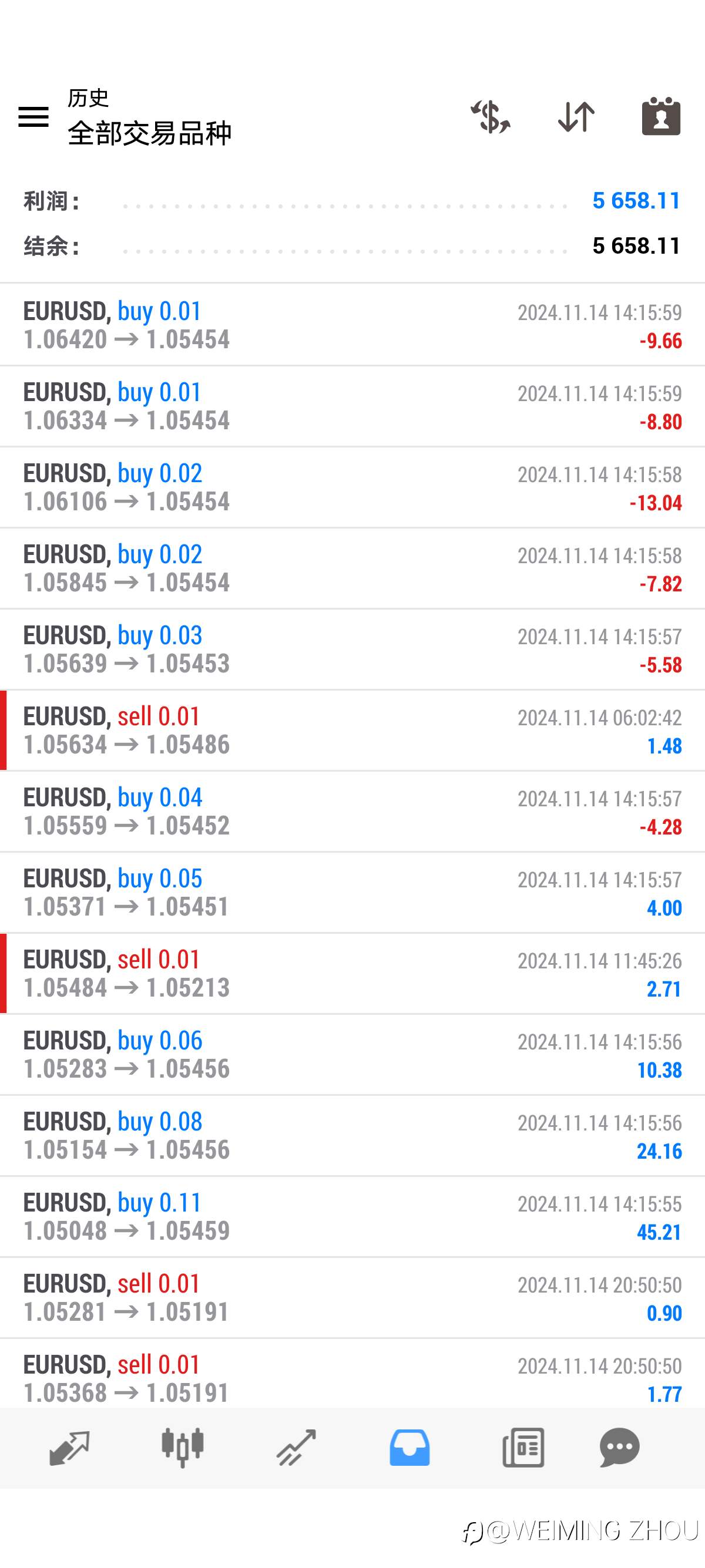The image size is (705, 1568).
Task: Select the History inbox tab
Action: pos(409,1448)
